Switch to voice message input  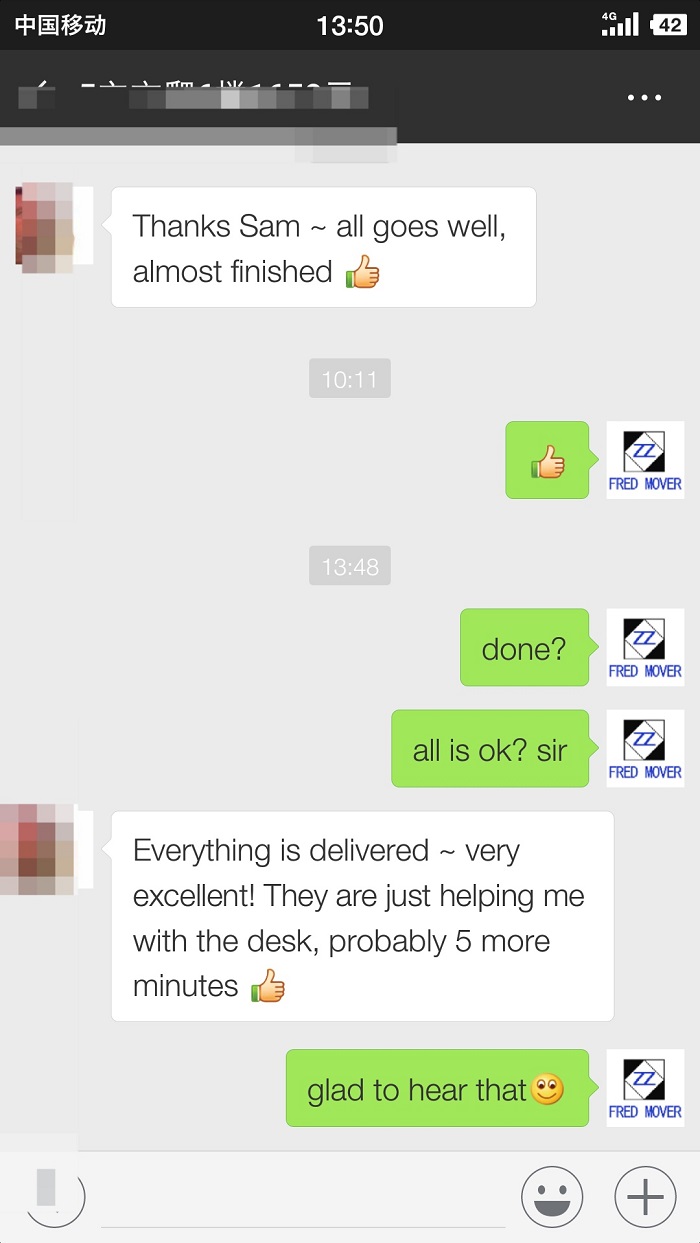(x=55, y=1195)
